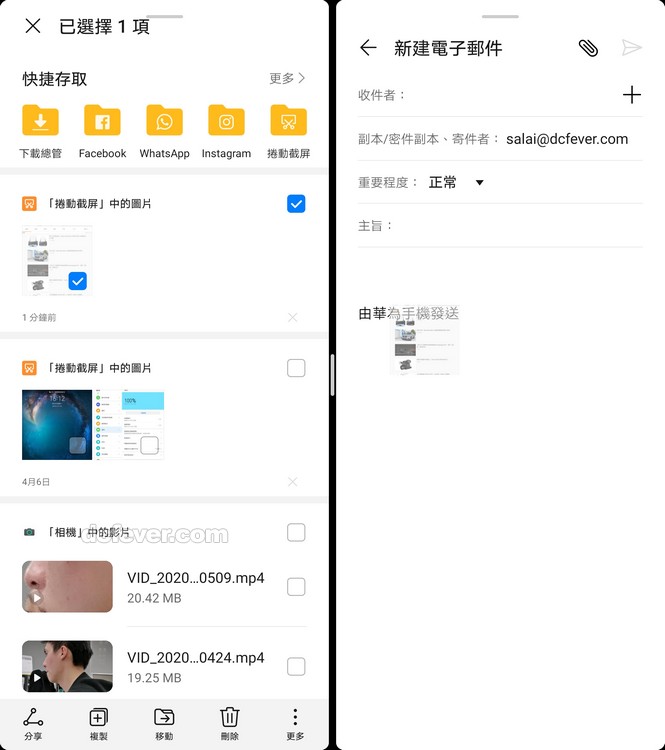Move selected item with 移動
The image size is (665, 750).
[x=164, y=723]
